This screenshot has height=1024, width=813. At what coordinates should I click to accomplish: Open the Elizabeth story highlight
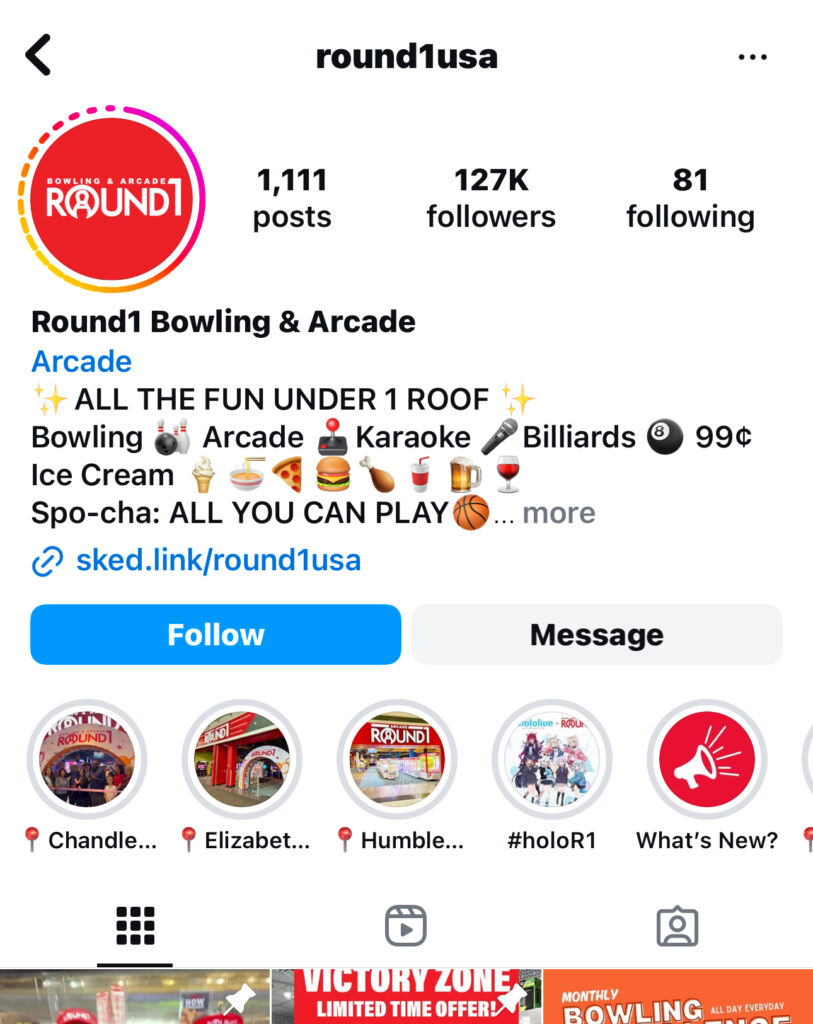pyautogui.click(x=242, y=760)
